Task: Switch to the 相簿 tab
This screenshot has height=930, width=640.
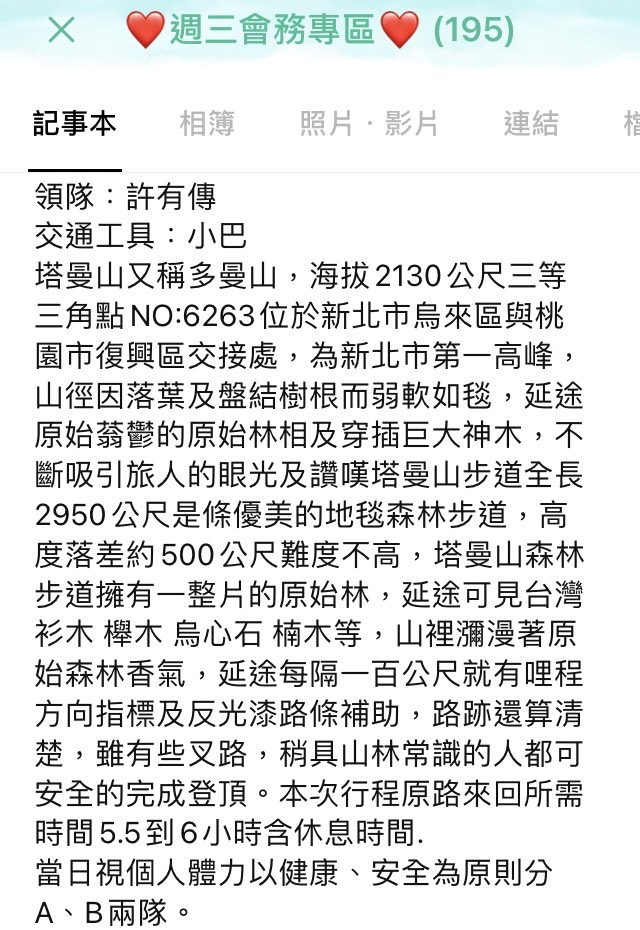Action: 207,124
